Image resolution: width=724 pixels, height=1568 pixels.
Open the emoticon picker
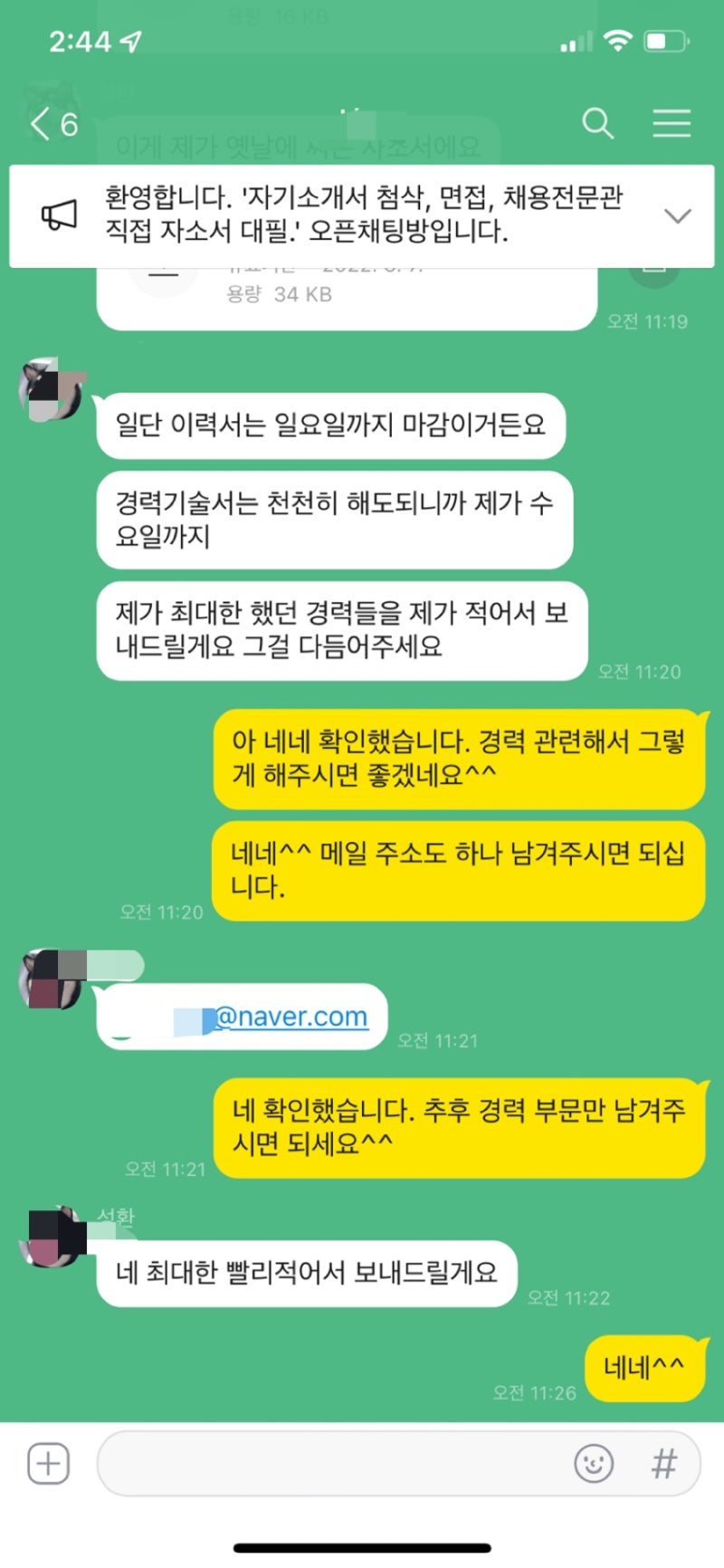[x=594, y=1464]
